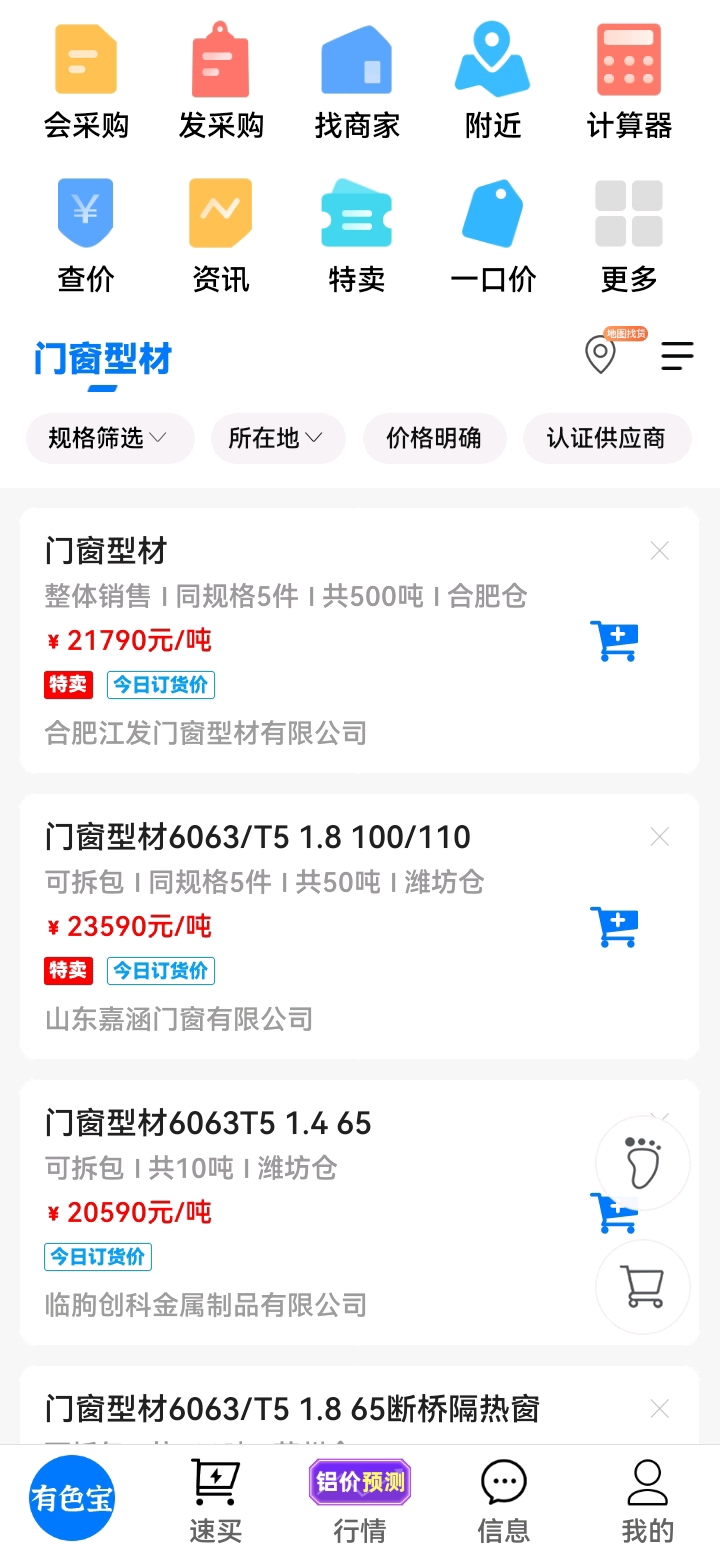Image resolution: width=720 pixels, height=1552 pixels.
Task: Add 山东嘉涵门窗 listing to cart
Action: click(614, 926)
